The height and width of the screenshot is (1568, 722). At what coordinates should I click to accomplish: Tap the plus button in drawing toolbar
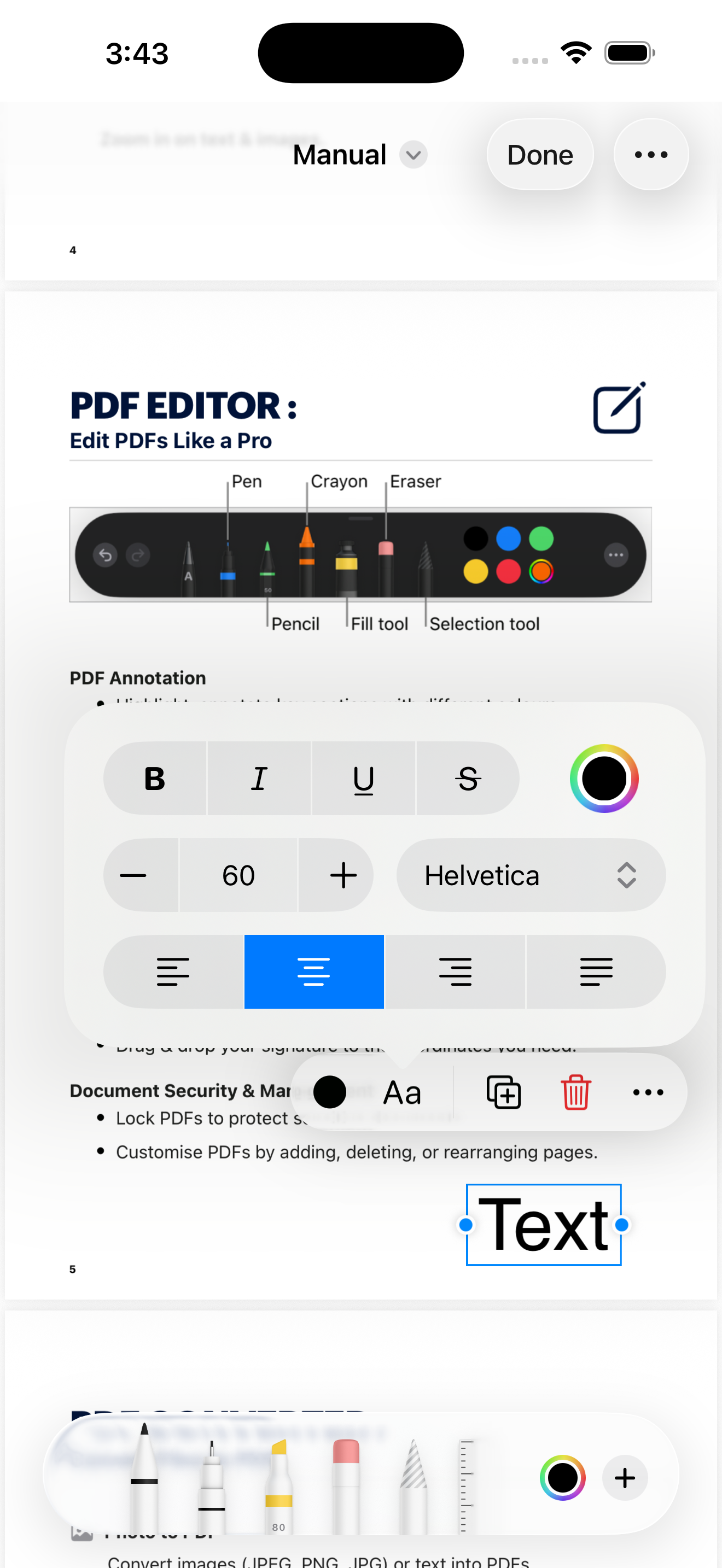pyautogui.click(x=625, y=1478)
